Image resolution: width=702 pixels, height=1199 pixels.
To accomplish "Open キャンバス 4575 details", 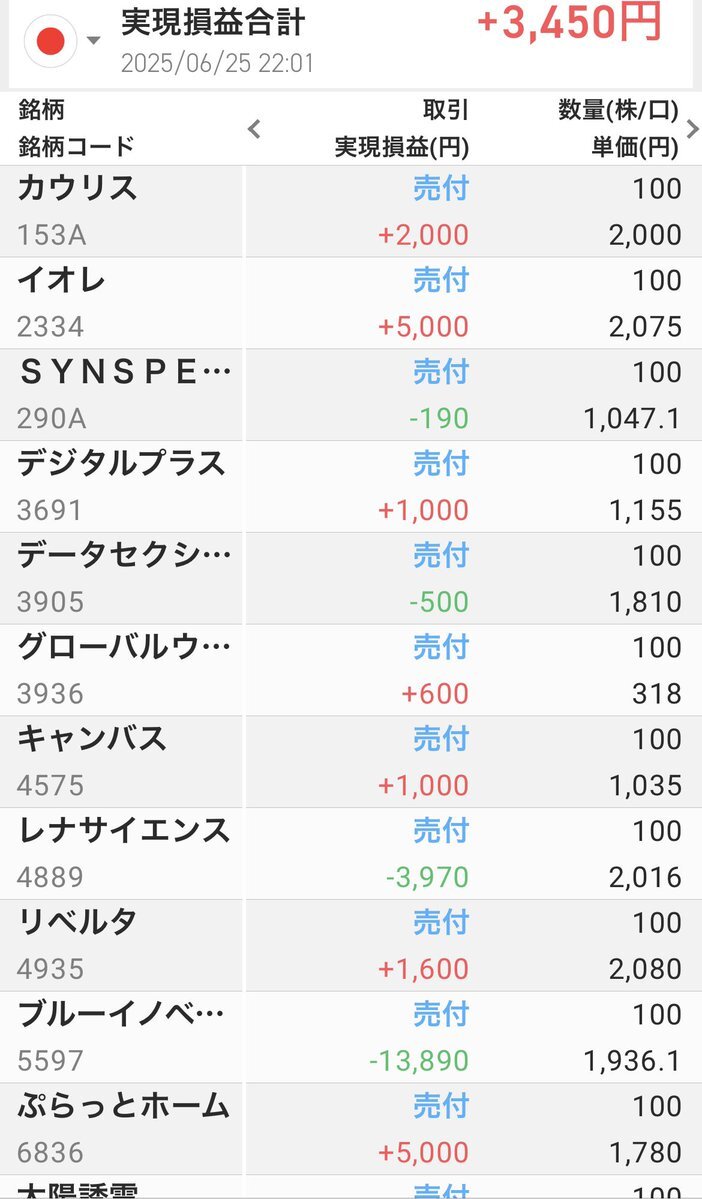I will pyautogui.click(x=351, y=762).
